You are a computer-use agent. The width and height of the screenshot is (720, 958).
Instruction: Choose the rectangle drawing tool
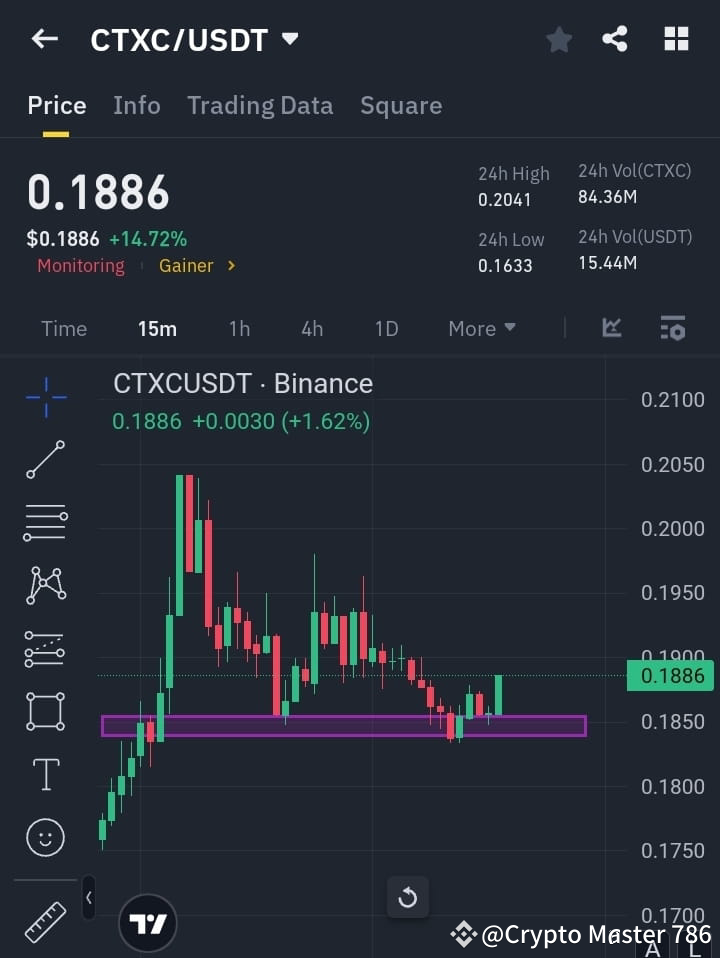[44, 711]
